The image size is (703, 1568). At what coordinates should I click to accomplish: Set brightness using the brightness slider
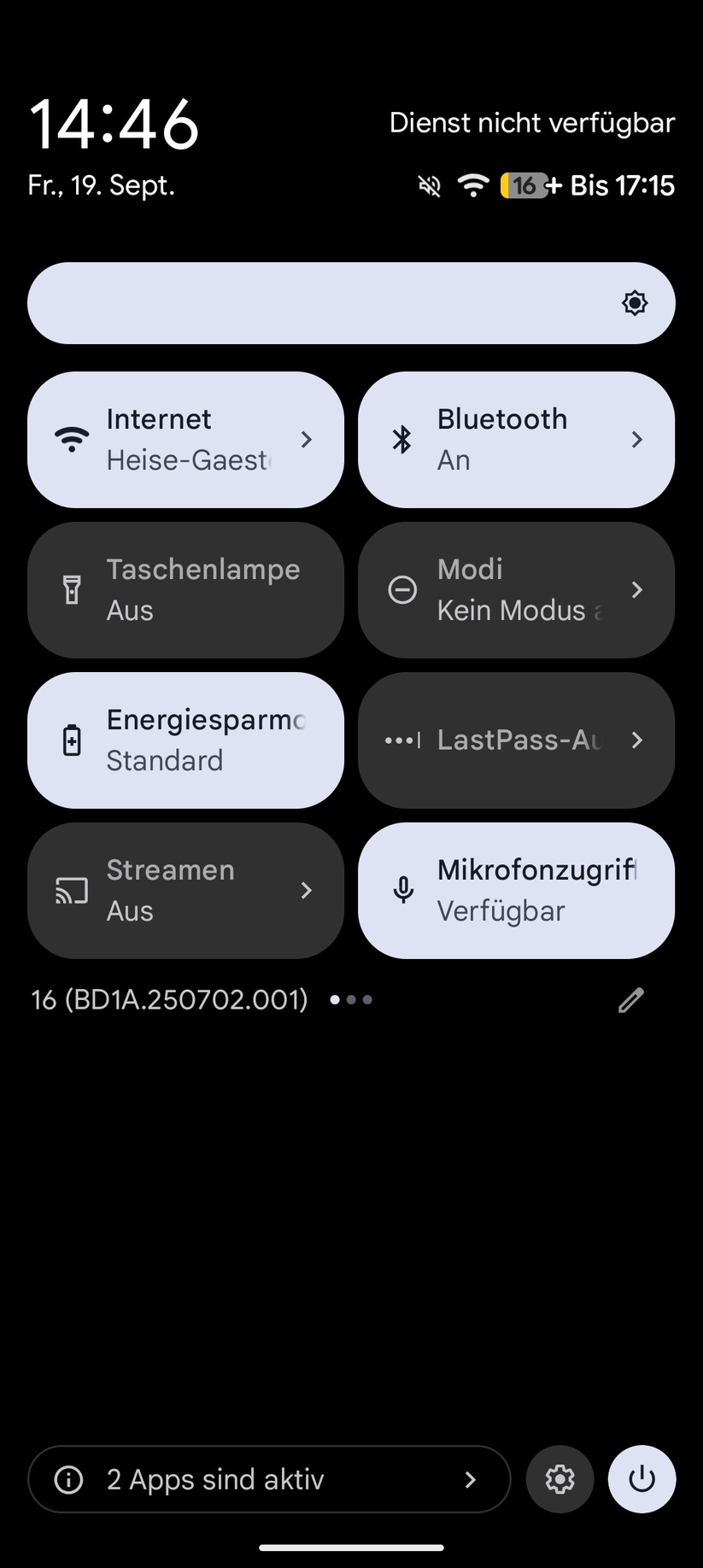(x=351, y=303)
